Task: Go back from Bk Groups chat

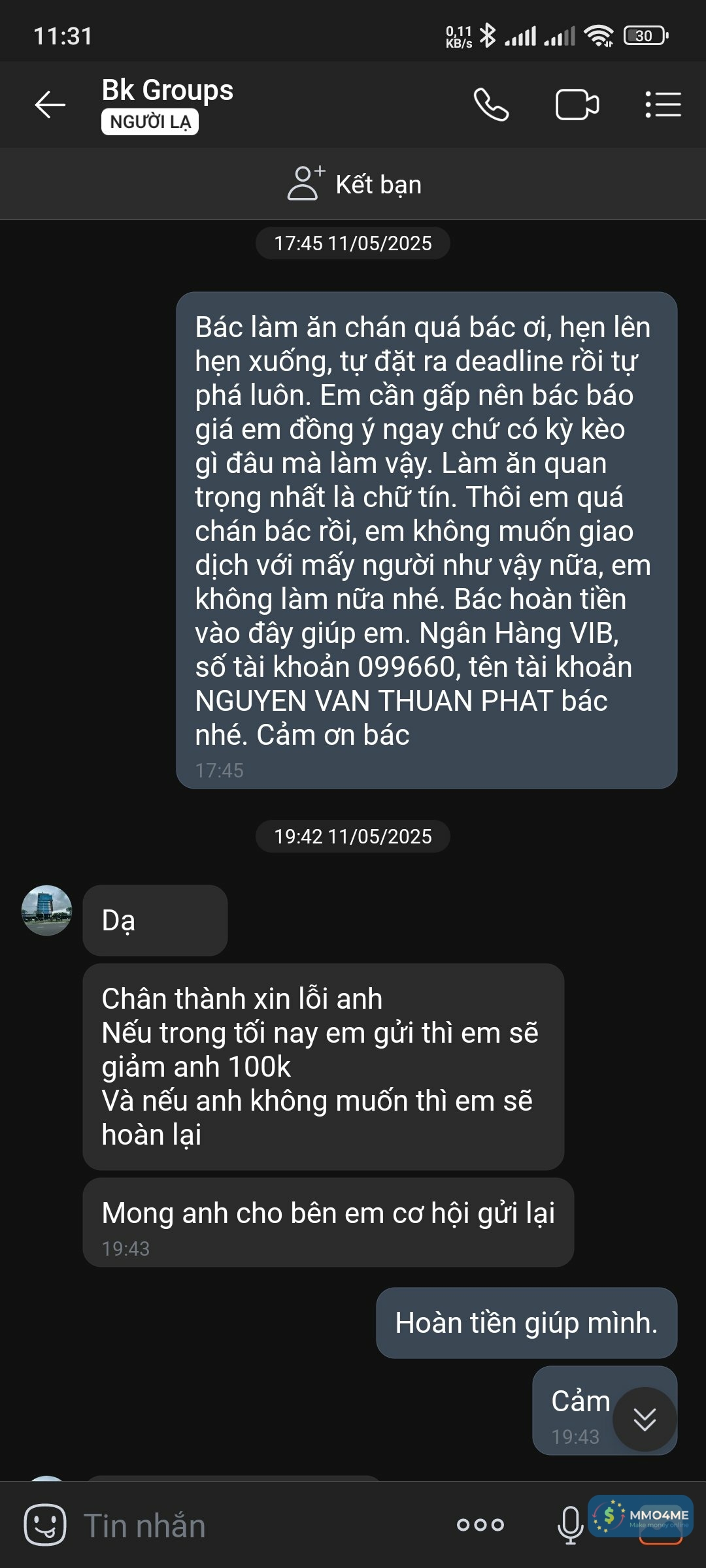Action: 50,105
